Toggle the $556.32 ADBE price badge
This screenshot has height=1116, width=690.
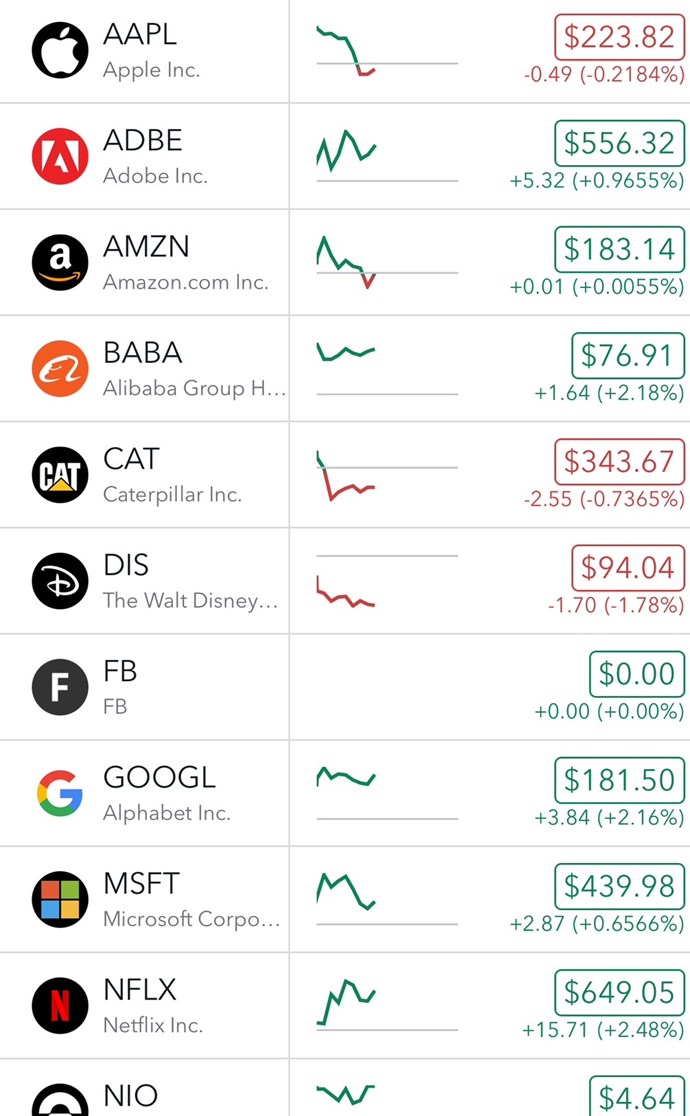619,144
